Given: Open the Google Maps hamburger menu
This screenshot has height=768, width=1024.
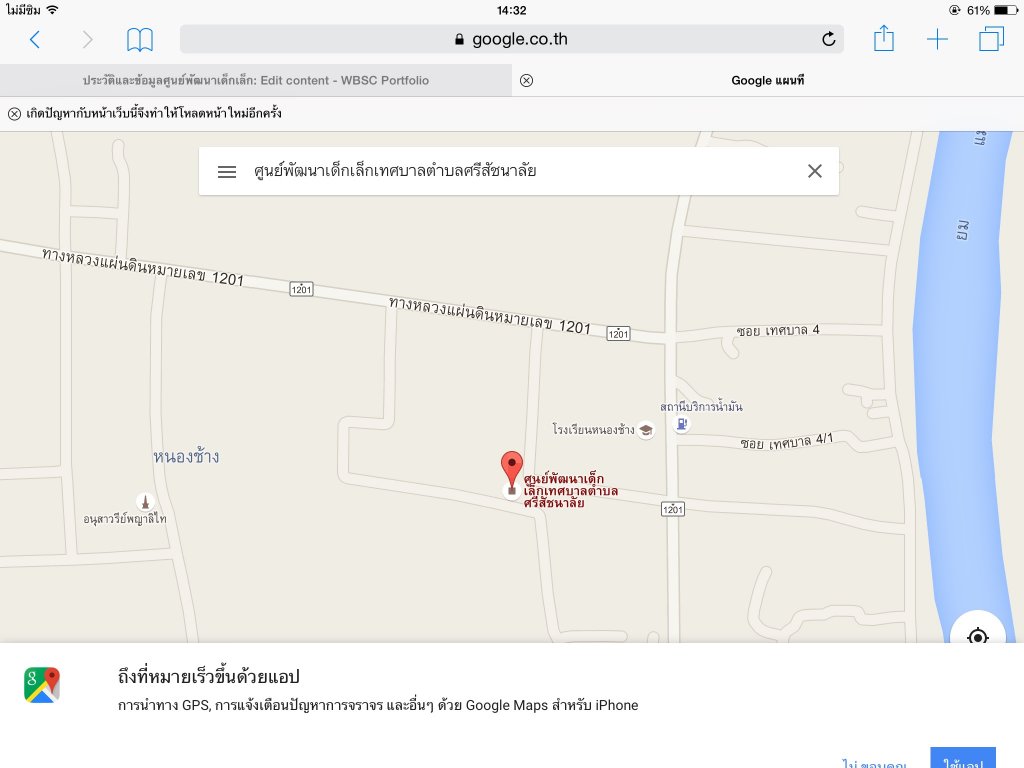Looking at the screenshot, I should (227, 171).
